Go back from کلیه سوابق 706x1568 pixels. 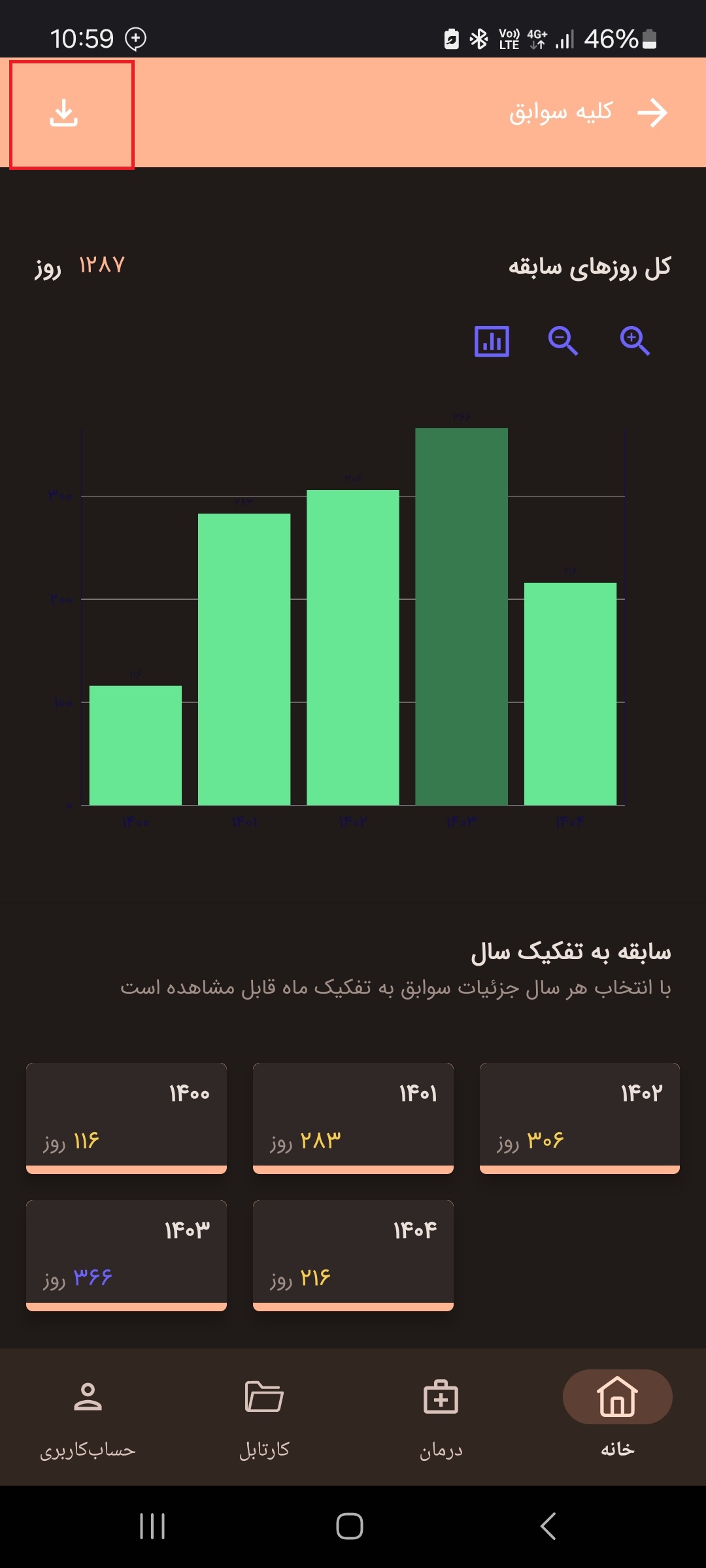coord(652,113)
